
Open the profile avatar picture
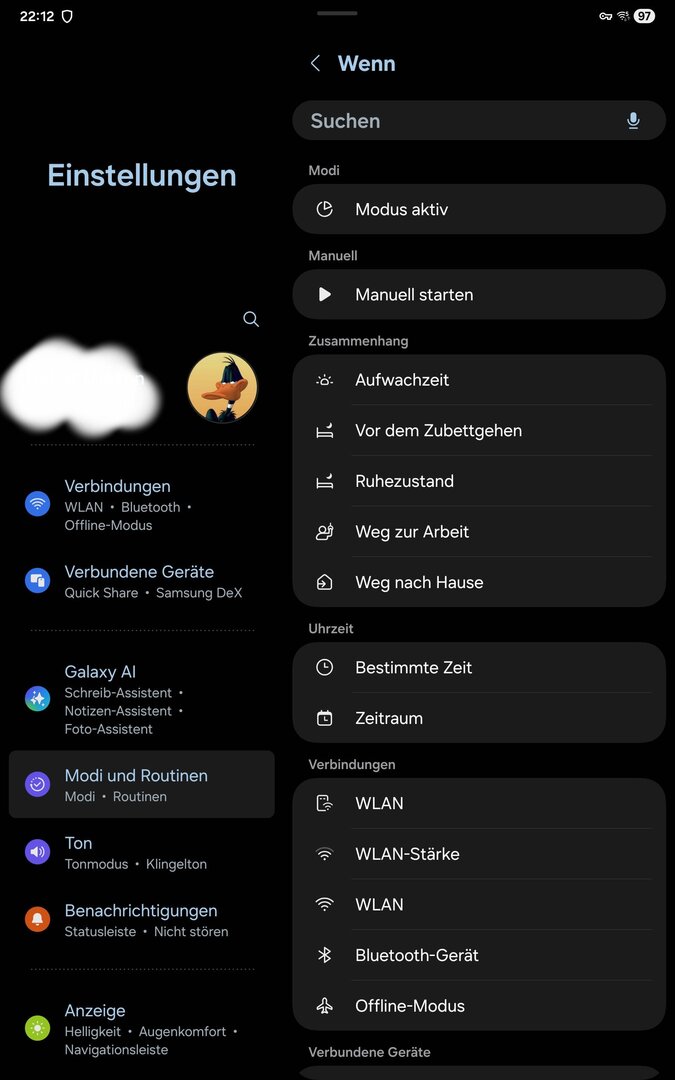(x=222, y=388)
